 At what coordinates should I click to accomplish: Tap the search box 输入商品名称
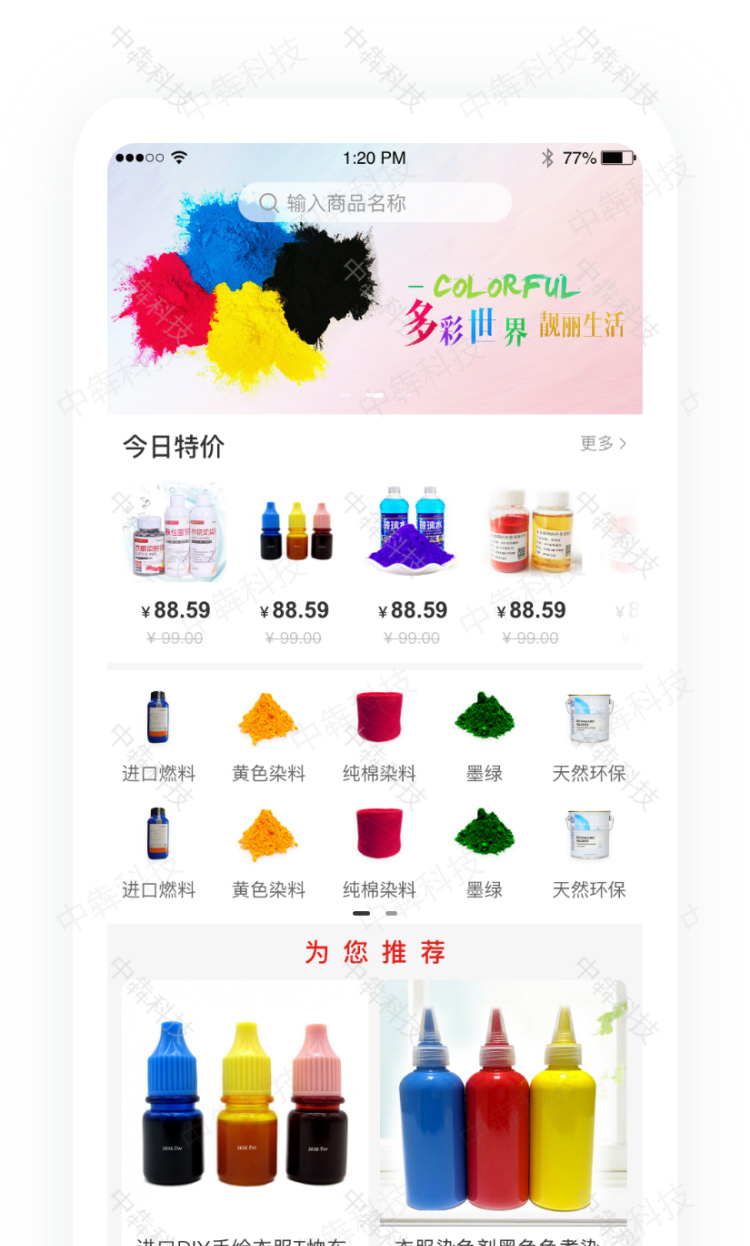375,203
